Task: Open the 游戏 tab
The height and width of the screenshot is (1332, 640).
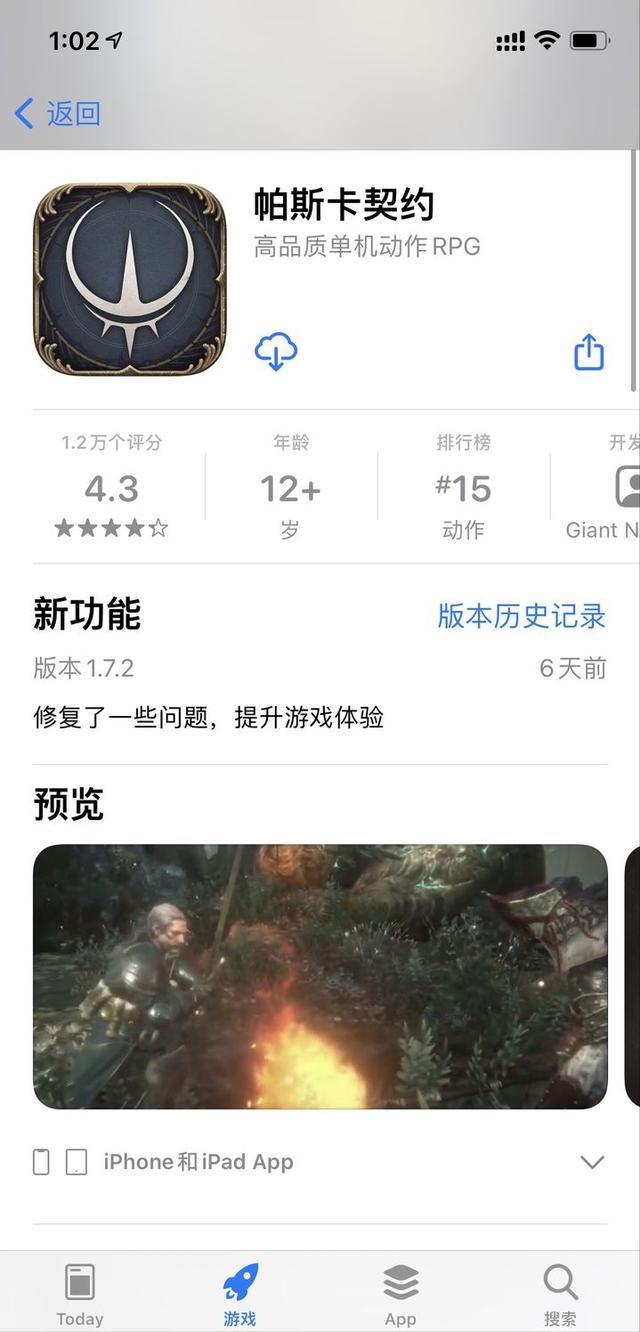Action: point(240,1292)
